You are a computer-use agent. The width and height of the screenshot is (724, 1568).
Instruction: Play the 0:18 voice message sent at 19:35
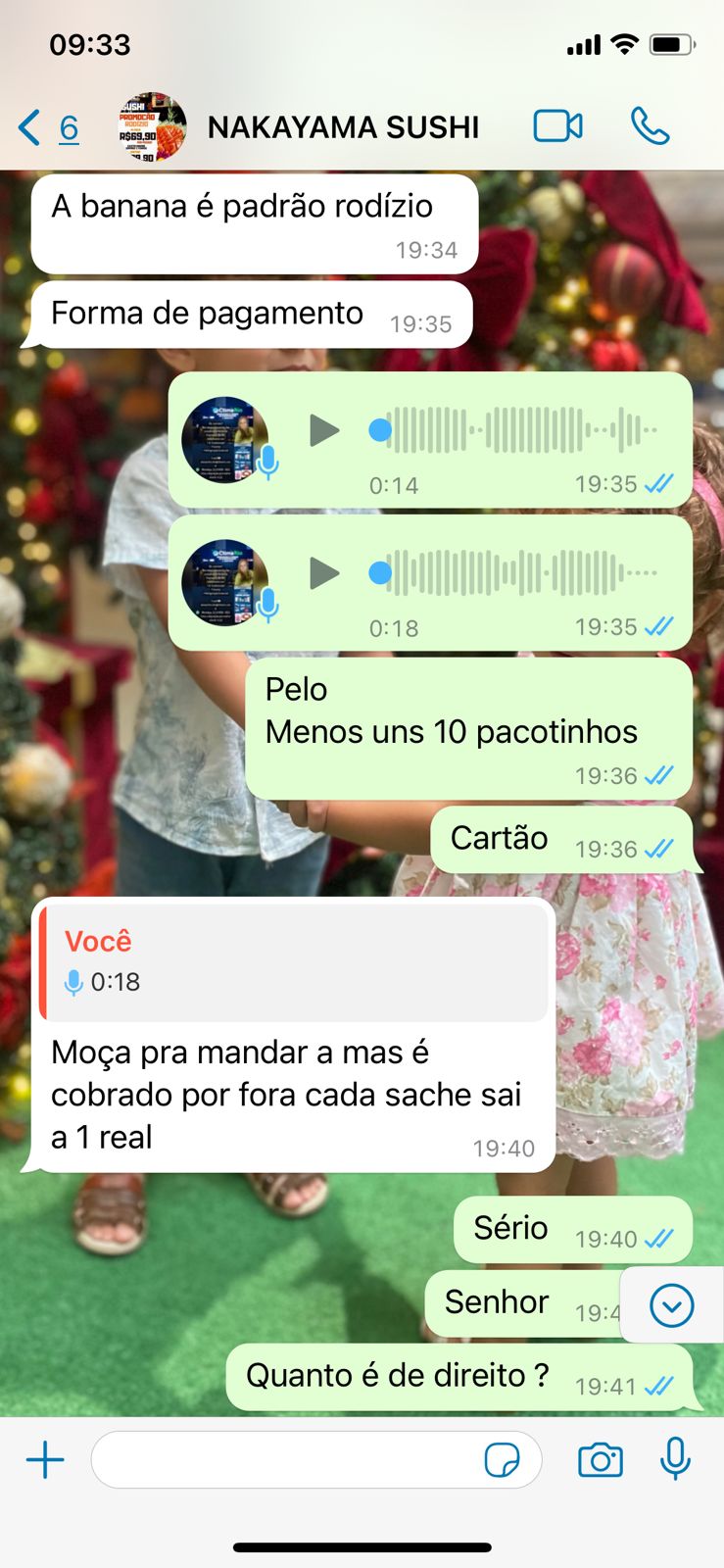[x=324, y=573]
